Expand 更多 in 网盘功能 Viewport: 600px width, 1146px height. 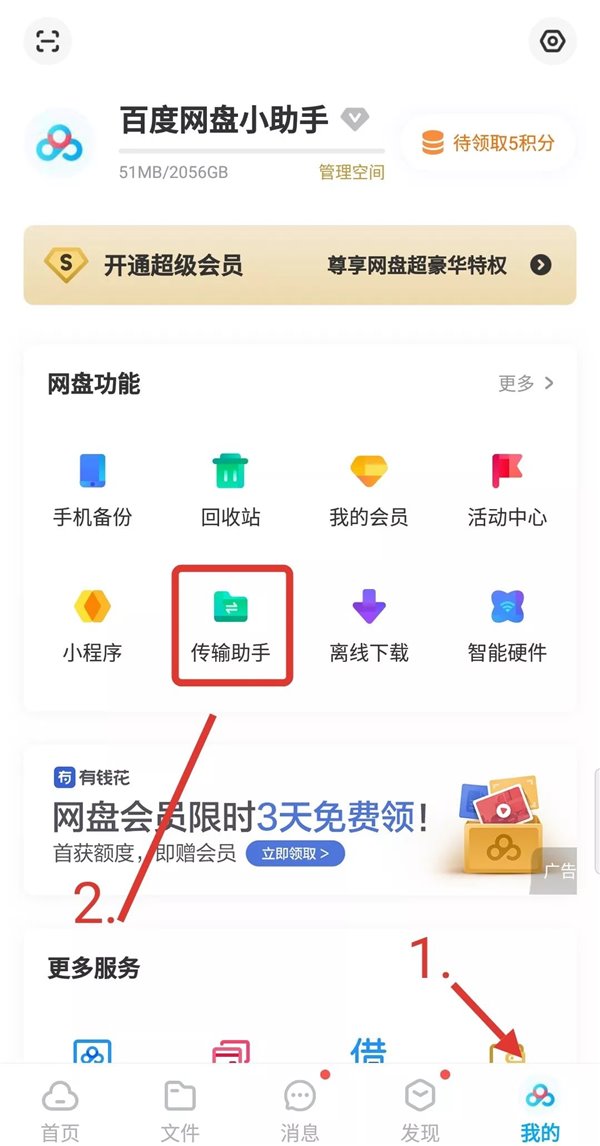[526, 383]
